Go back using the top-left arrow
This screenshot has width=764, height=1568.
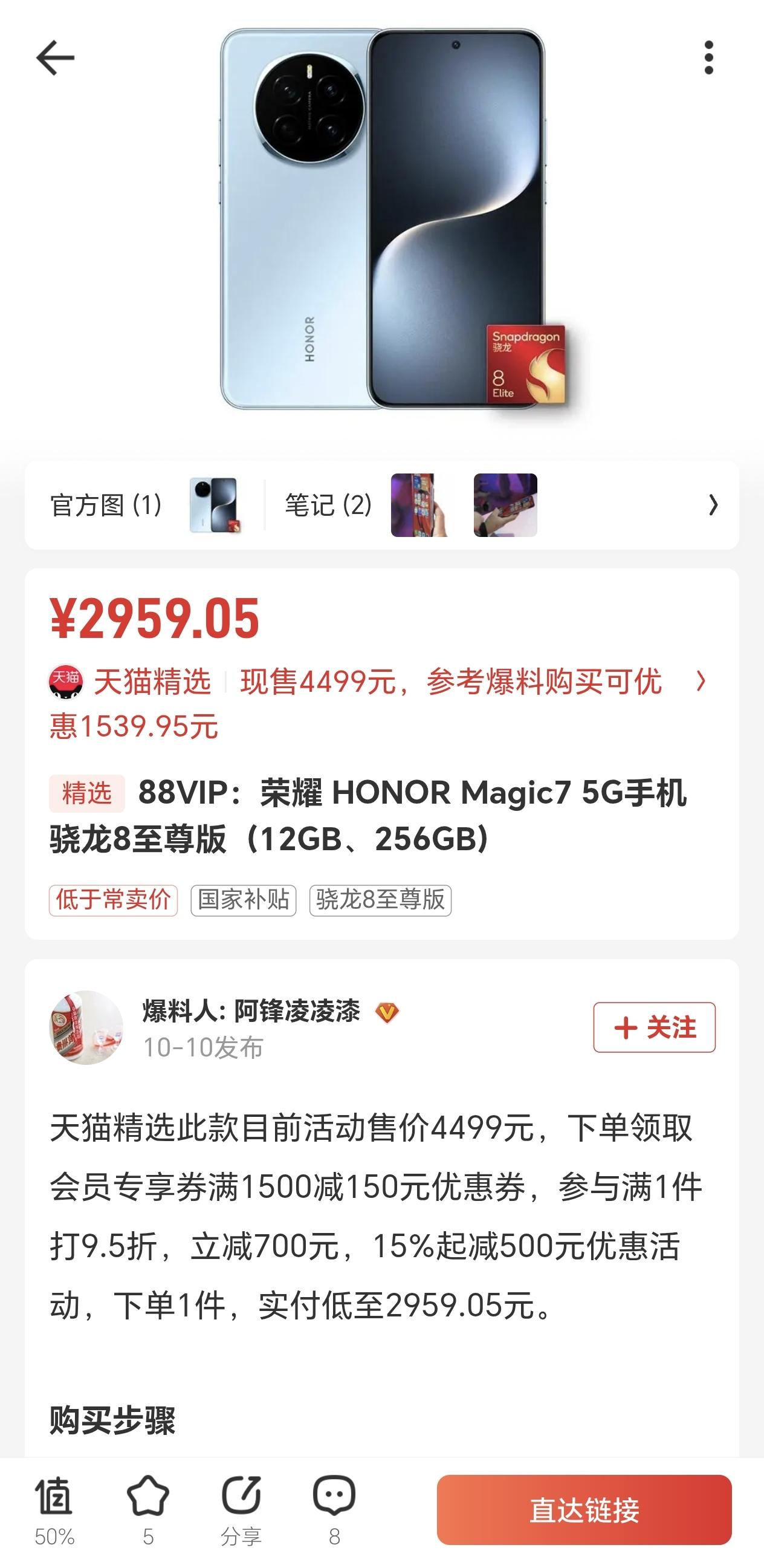coord(55,58)
